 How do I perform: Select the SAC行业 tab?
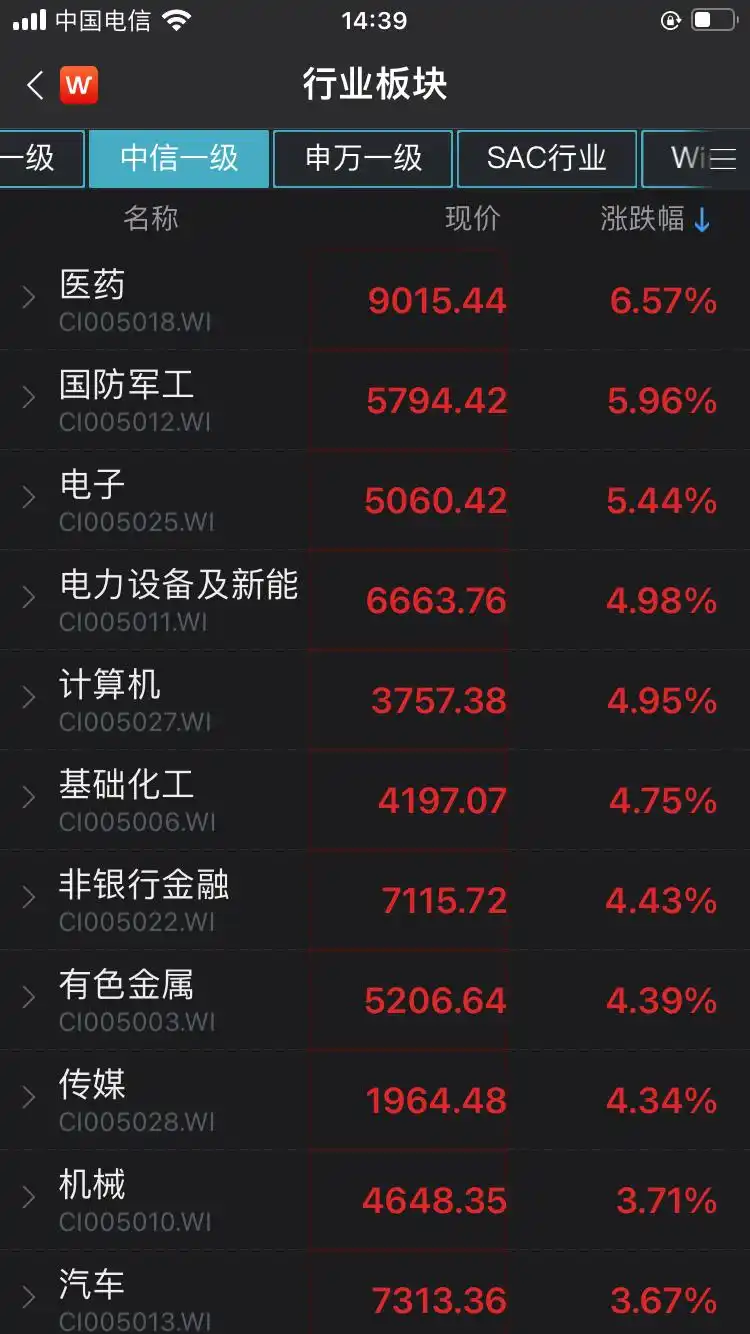pos(546,158)
